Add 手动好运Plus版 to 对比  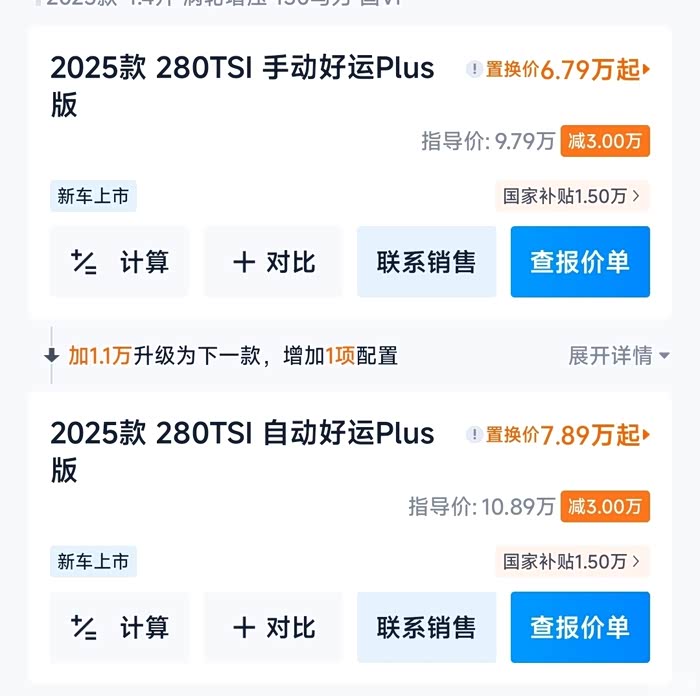pyautogui.click(x=273, y=262)
